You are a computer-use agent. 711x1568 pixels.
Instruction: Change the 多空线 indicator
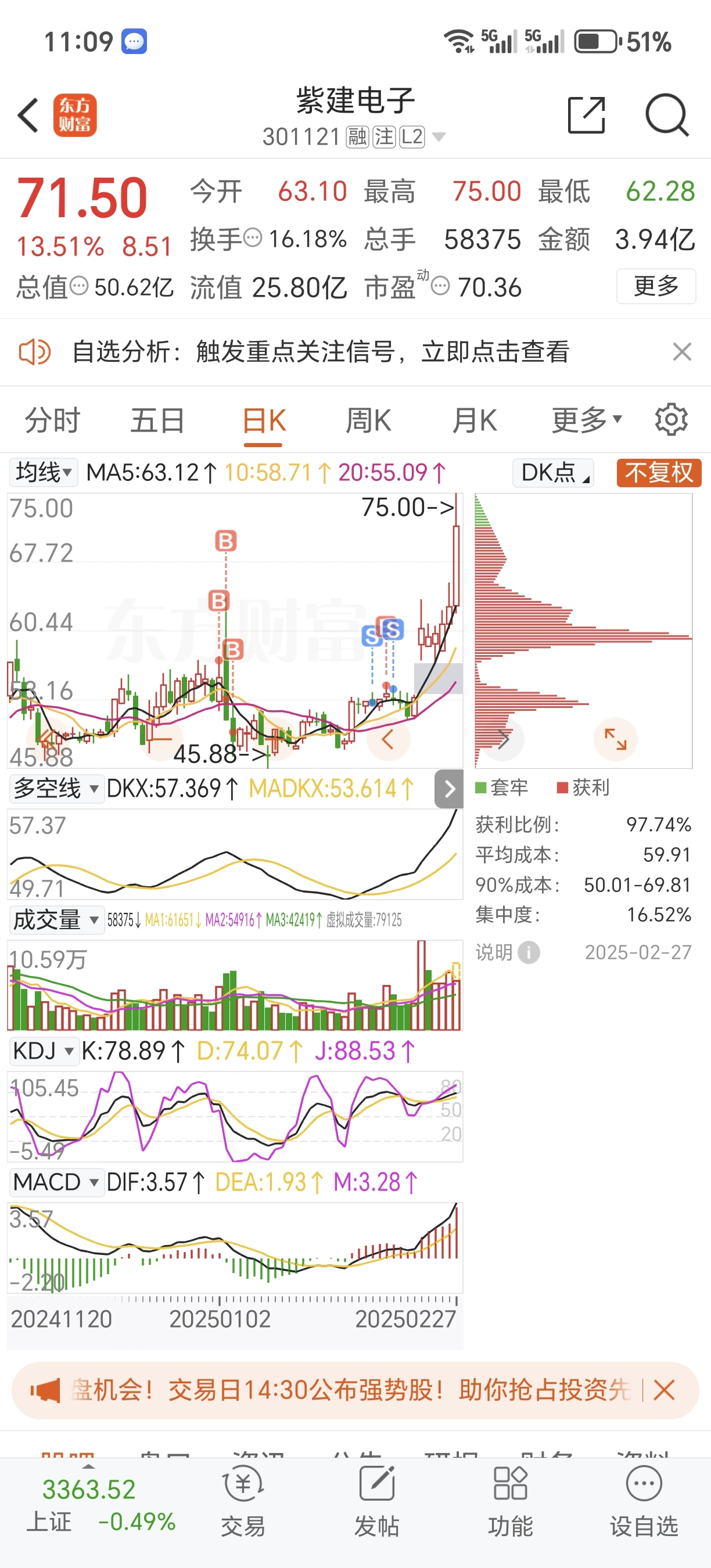56,788
